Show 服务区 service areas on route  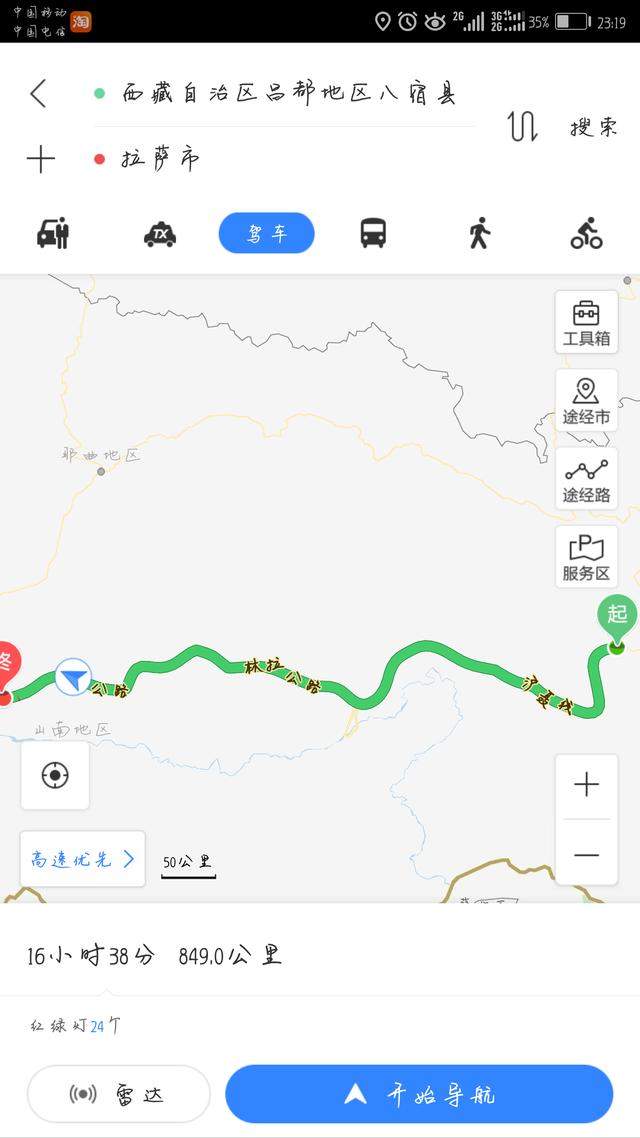pyautogui.click(x=586, y=557)
